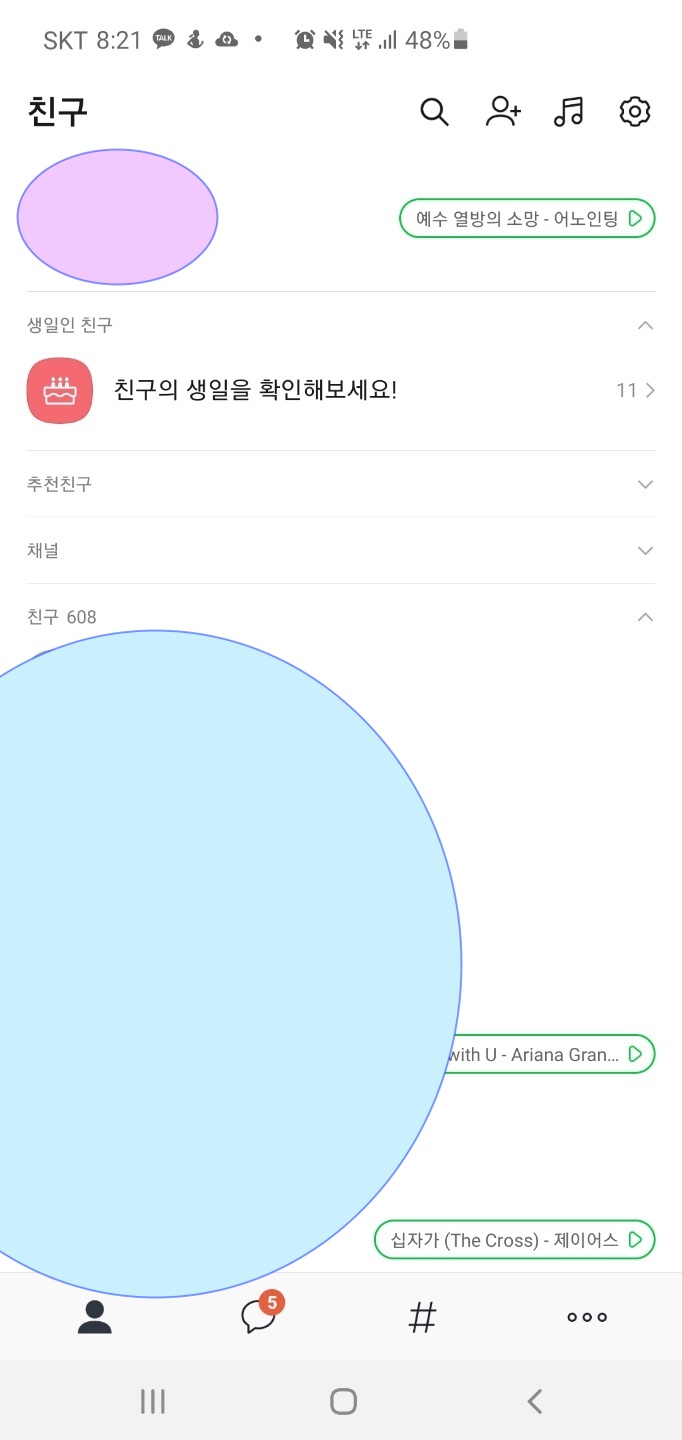Open the music note icon

569,112
